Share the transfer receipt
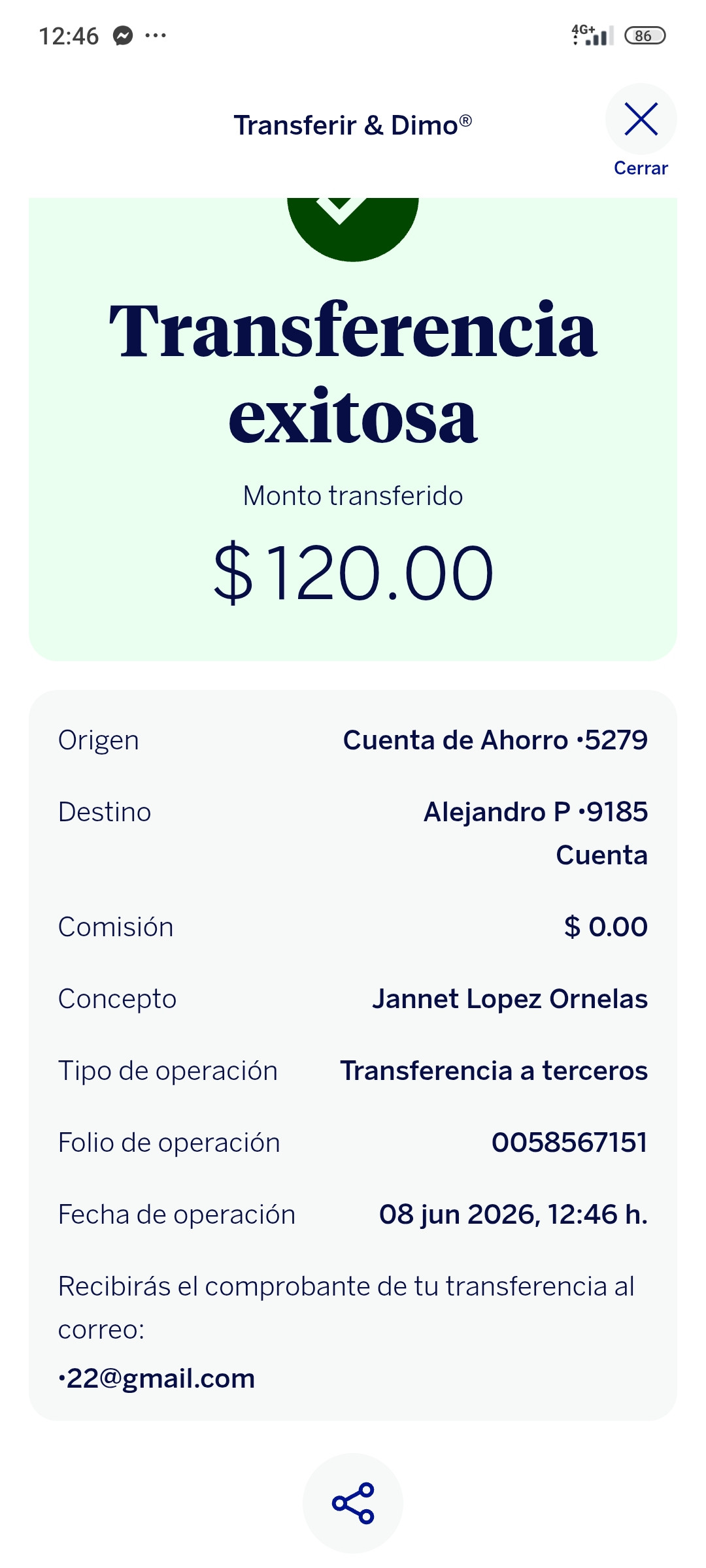The width and height of the screenshot is (706, 1568). pyautogui.click(x=353, y=1503)
